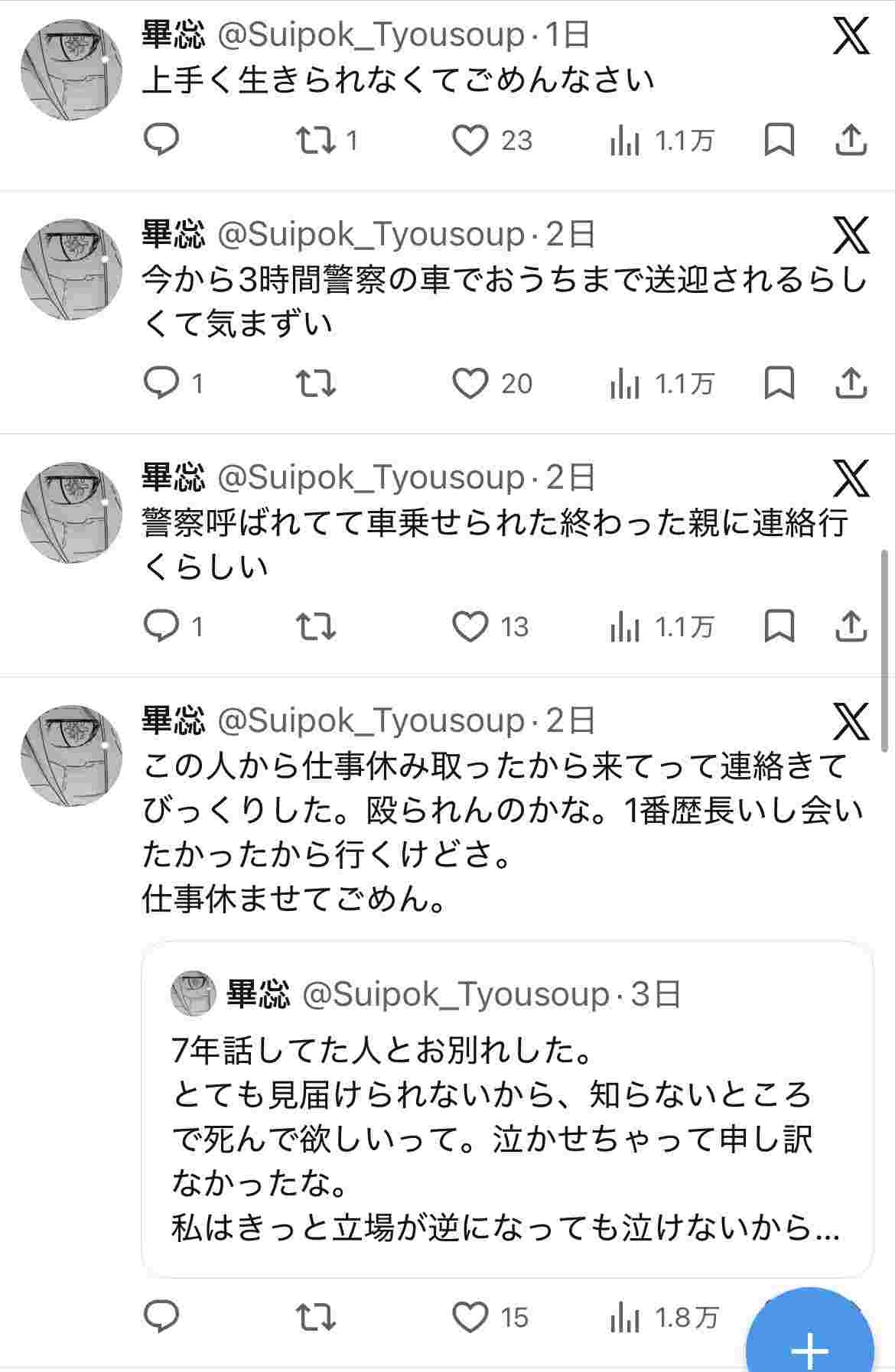
Task: Like the tweet about 3時間警察の車
Action: tap(470, 384)
